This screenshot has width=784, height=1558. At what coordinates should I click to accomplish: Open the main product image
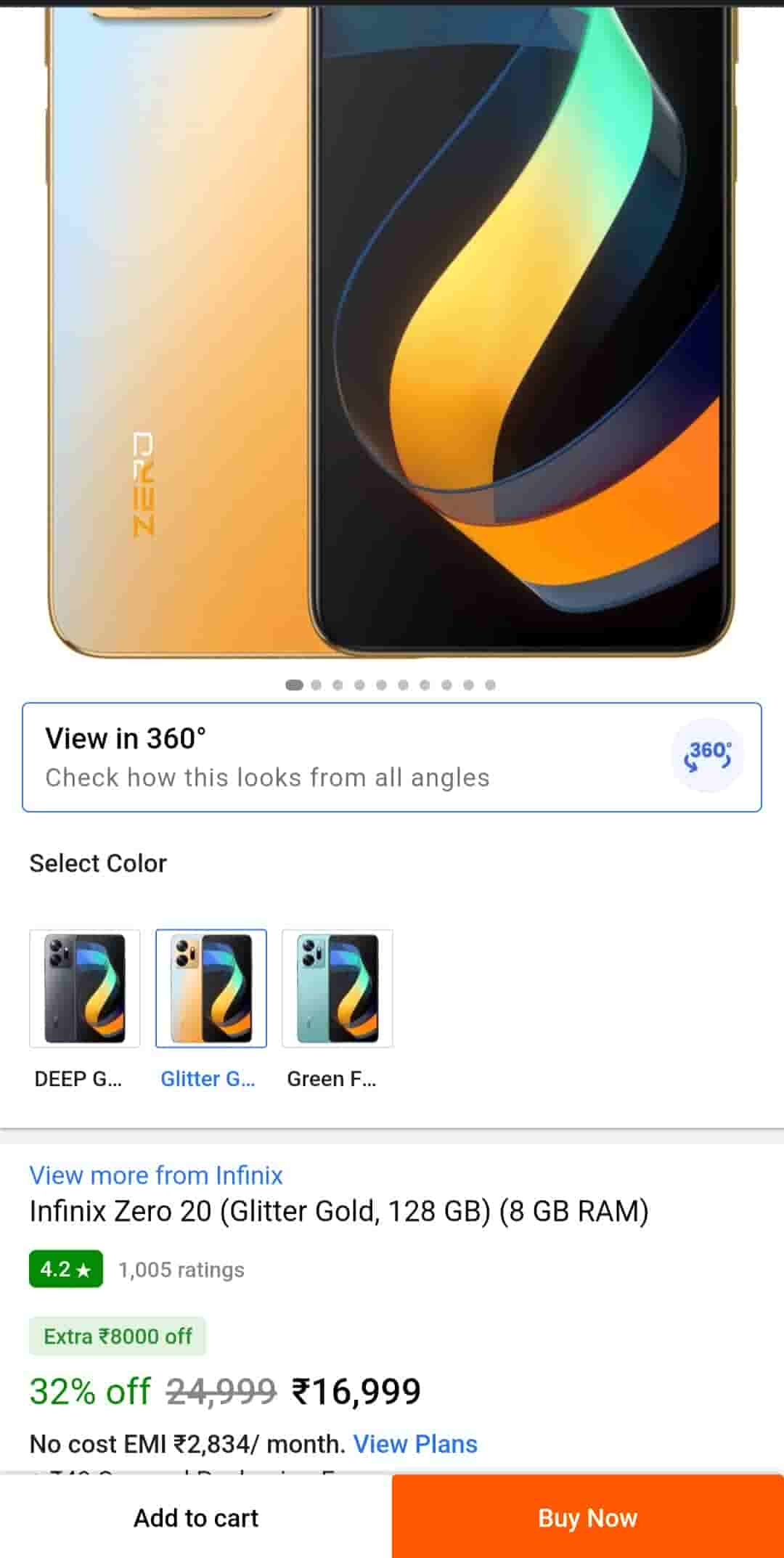(x=392, y=327)
